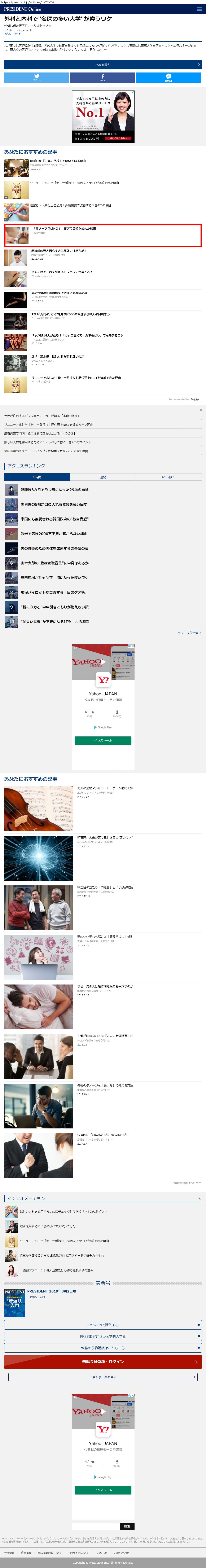Share the article via Messenger
This screenshot has width=206, height=1568.
(168, 77)
